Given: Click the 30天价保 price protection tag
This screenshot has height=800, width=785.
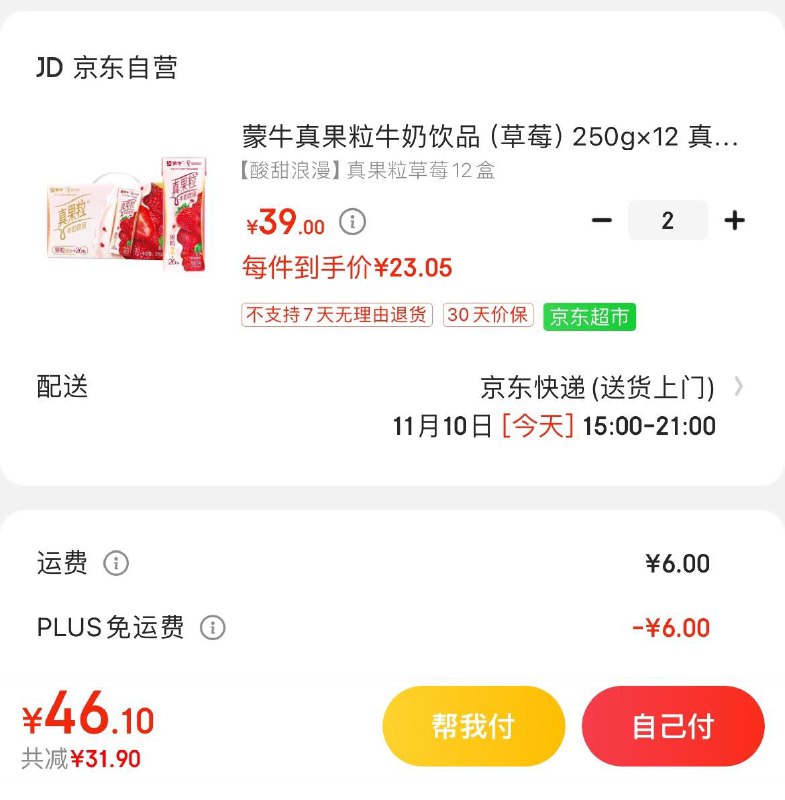Looking at the screenshot, I should pos(490,315).
